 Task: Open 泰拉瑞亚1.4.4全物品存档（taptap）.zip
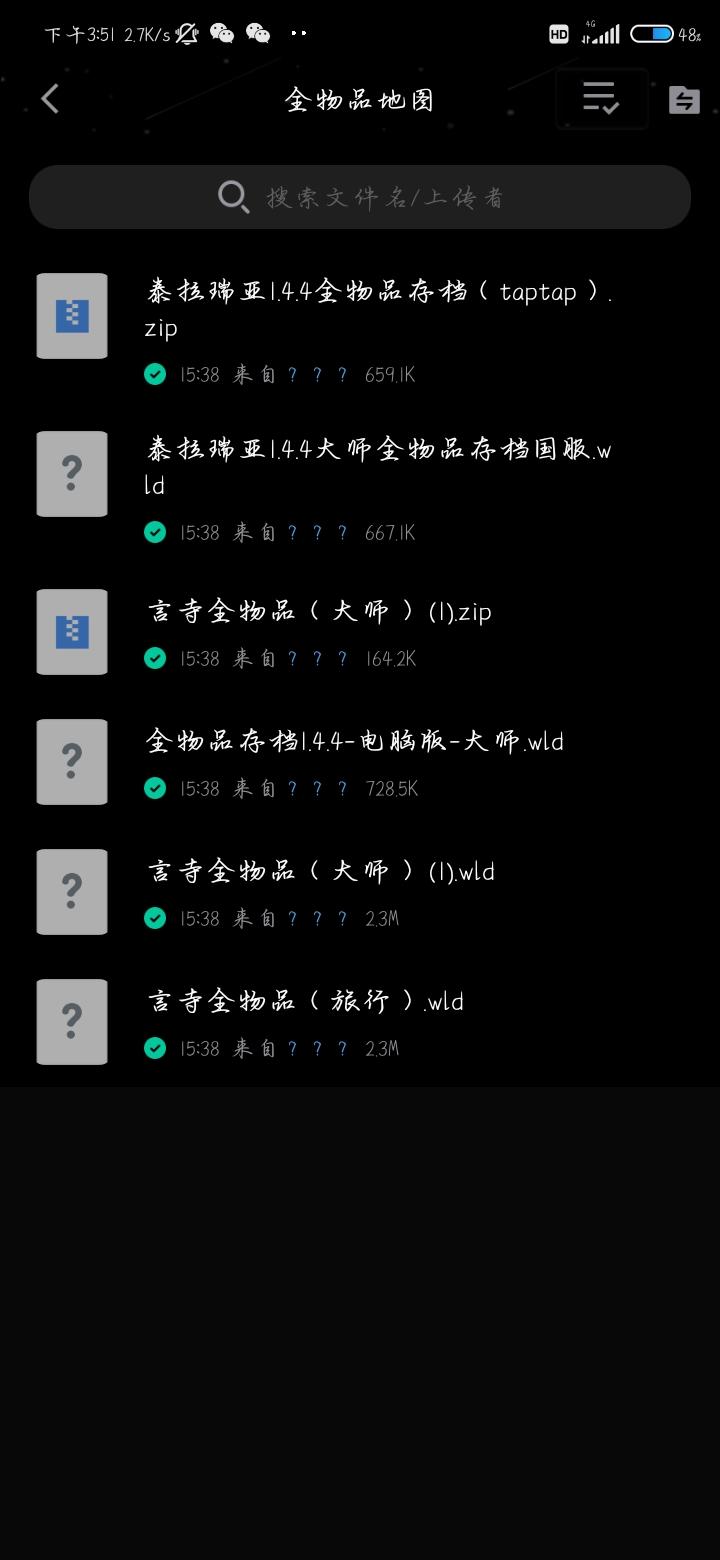(x=360, y=331)
